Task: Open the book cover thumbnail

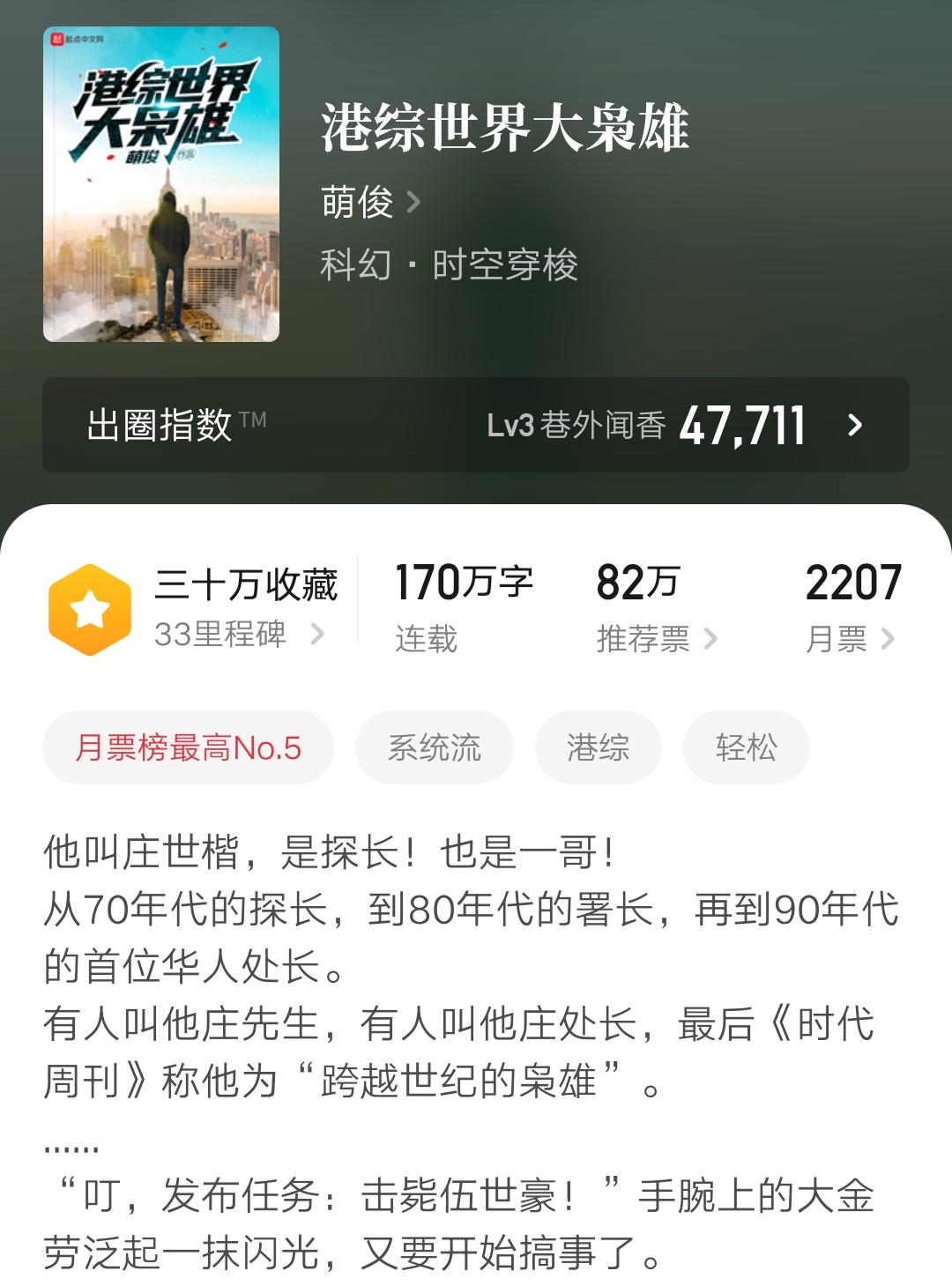Action: coord(162,182)
